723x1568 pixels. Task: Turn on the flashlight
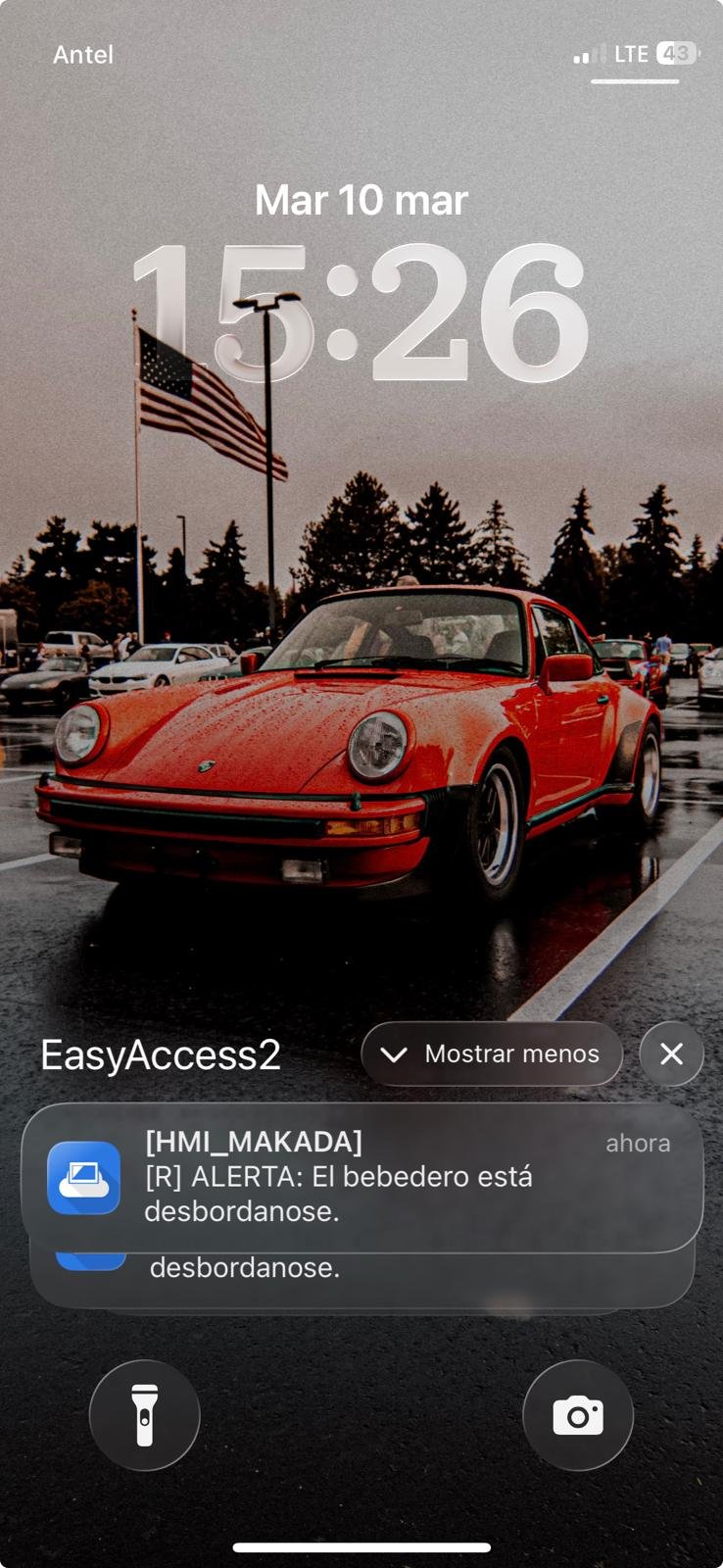[x=145, y=1415]
